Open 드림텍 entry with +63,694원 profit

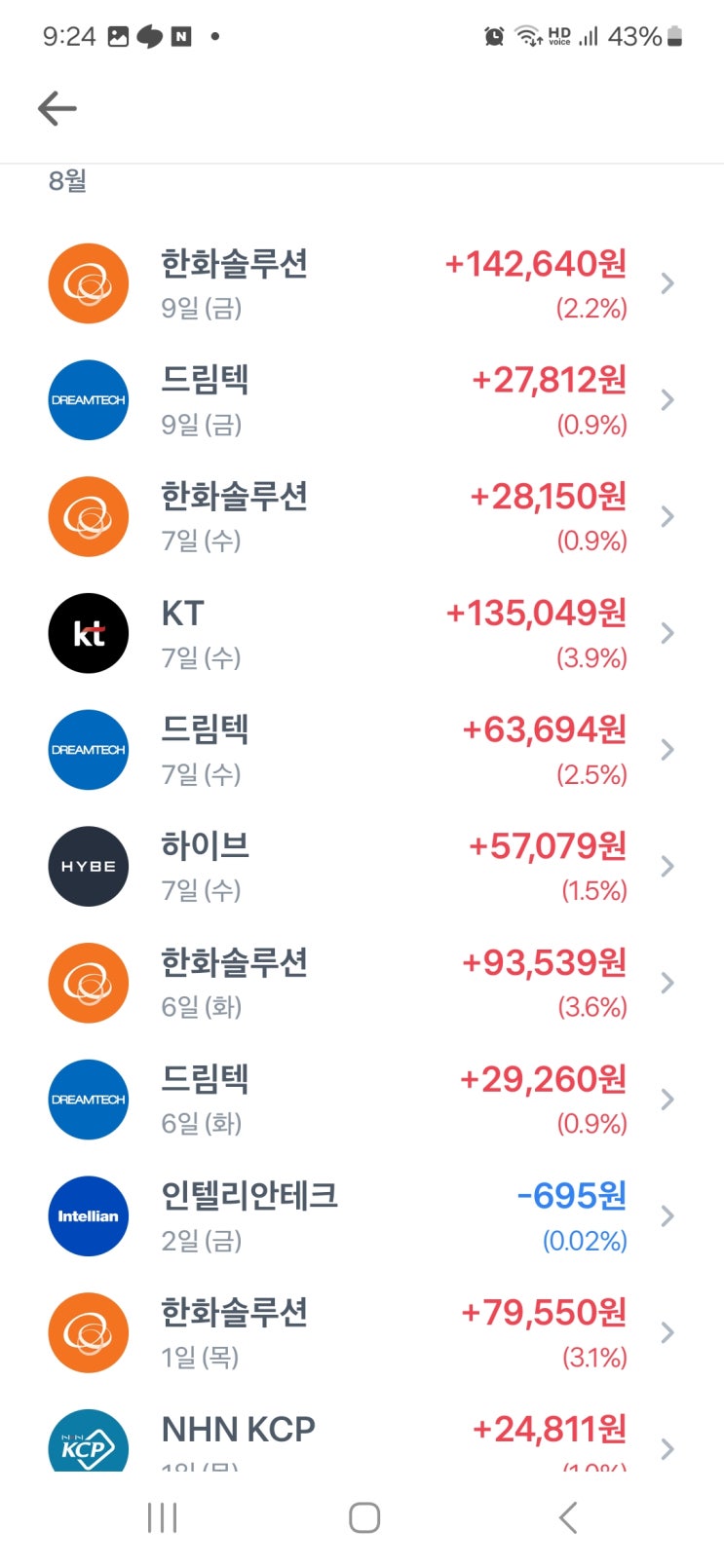[361, 750]
